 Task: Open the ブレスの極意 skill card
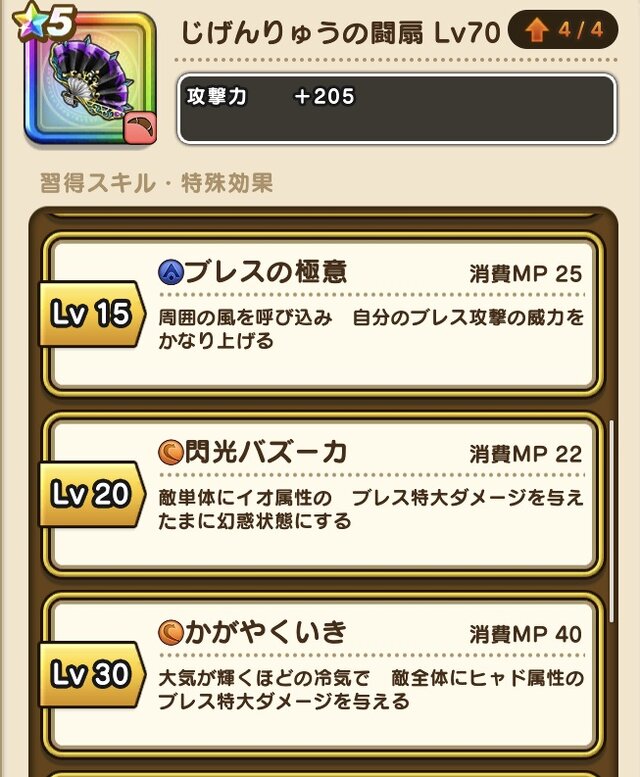pos(325,314)
